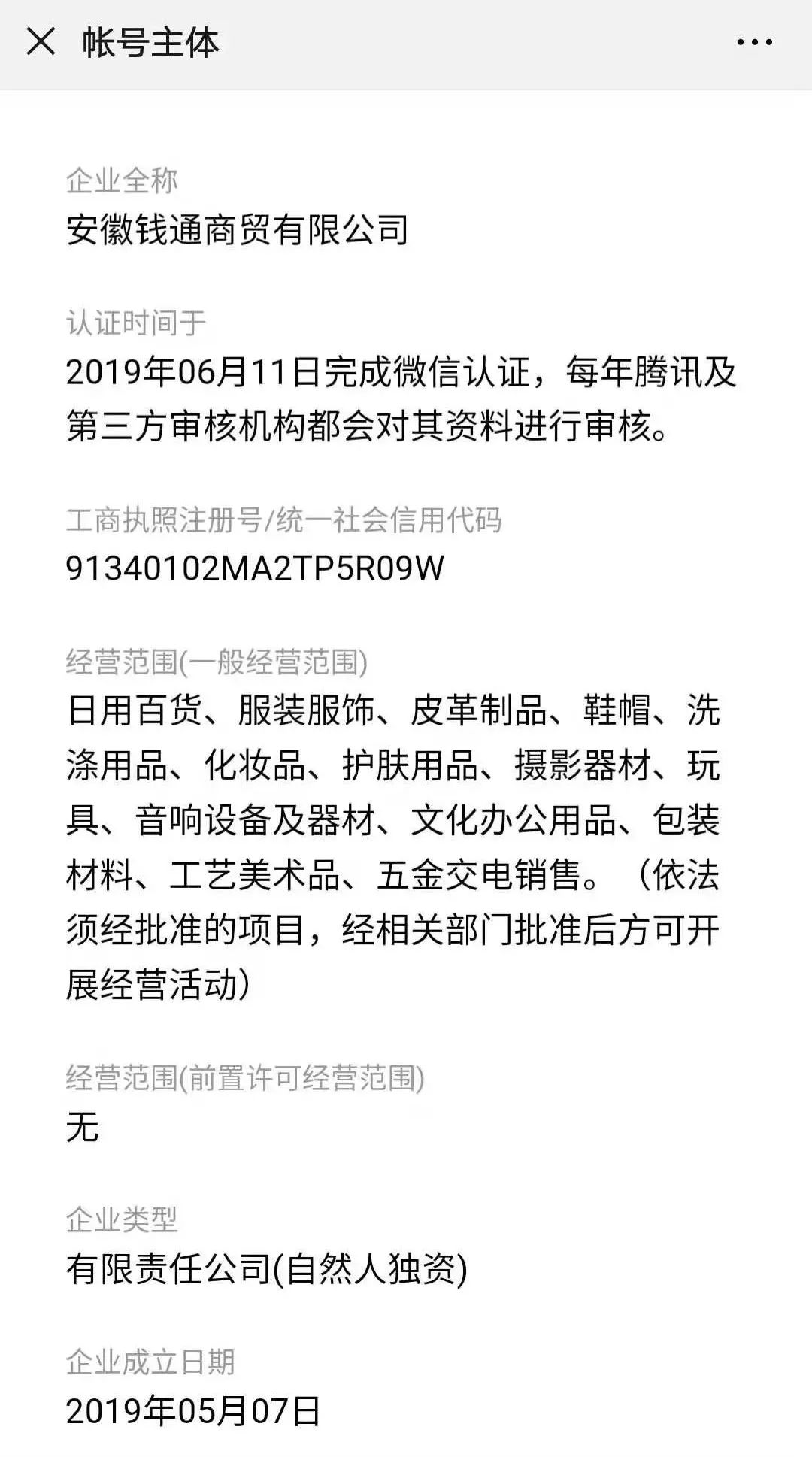The height and width of the screenshot is (1457, 812).
Task: Open the three-dot overflow menu
Action: (x=755, y=43)
